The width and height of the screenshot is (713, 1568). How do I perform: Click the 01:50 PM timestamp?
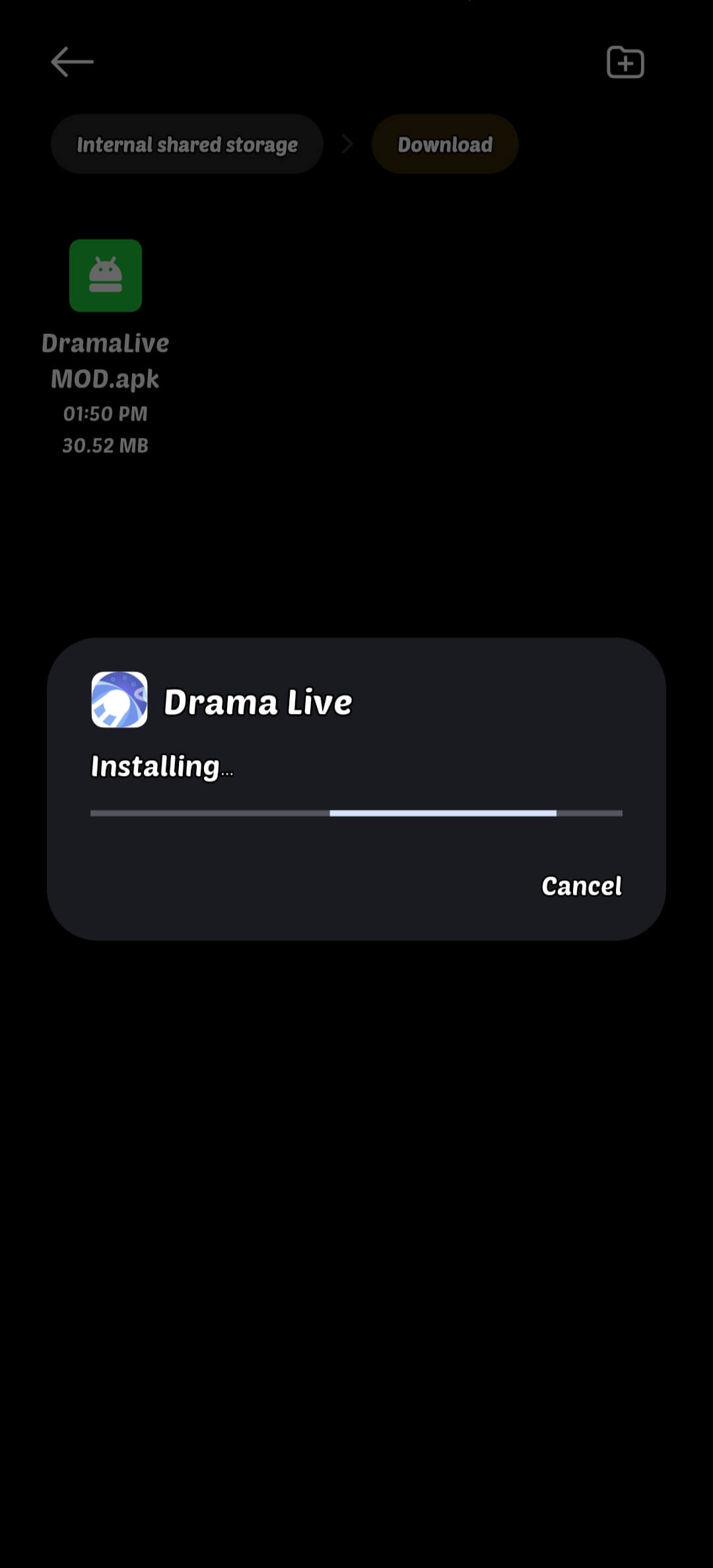(x=106, y=413)
